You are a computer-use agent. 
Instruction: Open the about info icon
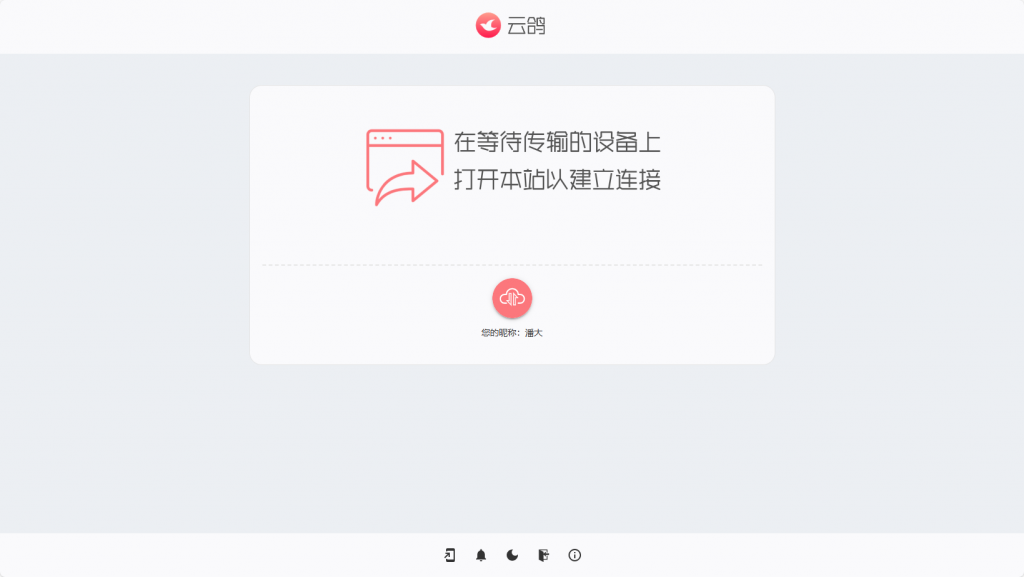pos(575,555)
